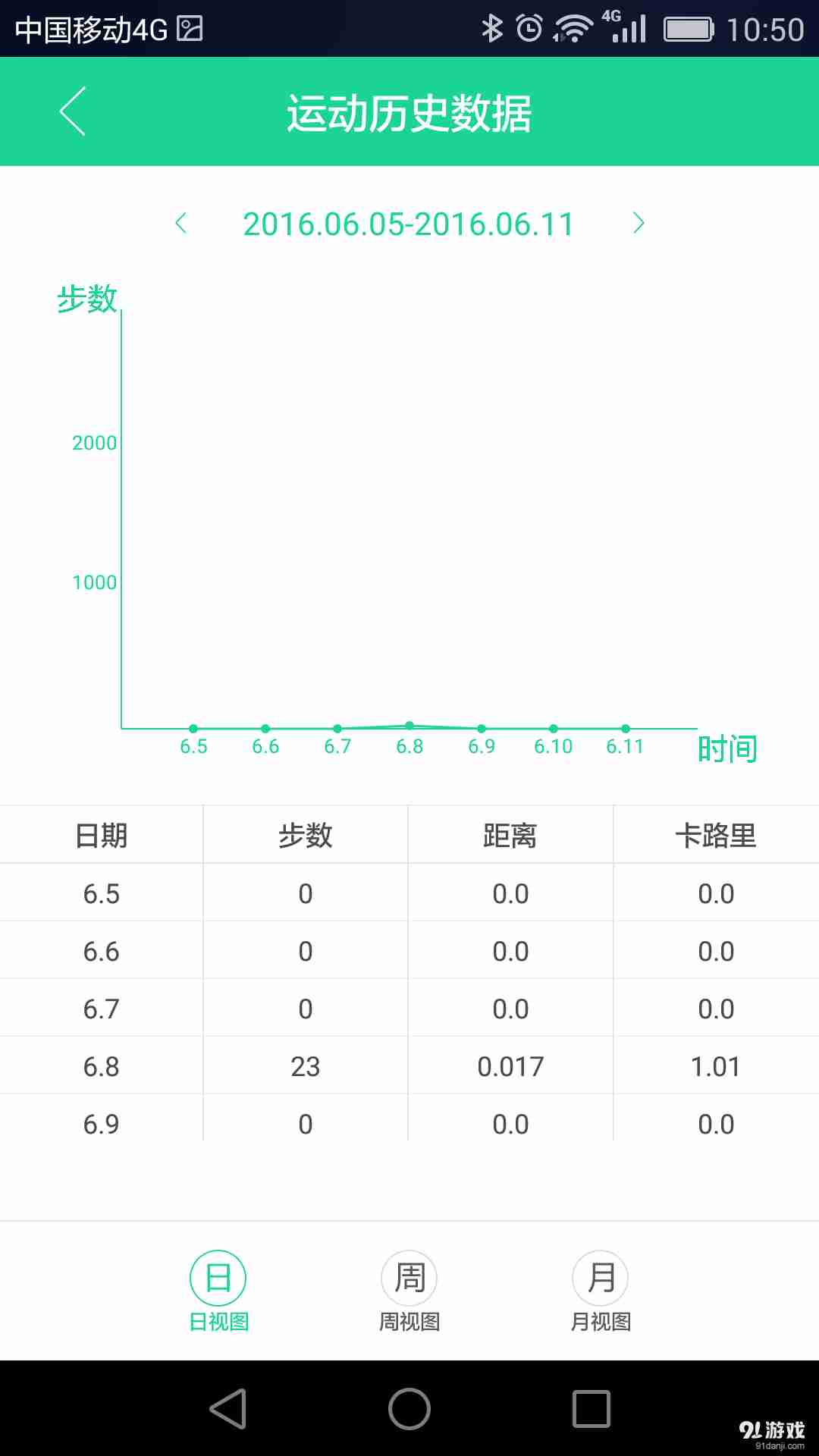
Task: Show the next week's date range
Action: click(x=639, y=223)
